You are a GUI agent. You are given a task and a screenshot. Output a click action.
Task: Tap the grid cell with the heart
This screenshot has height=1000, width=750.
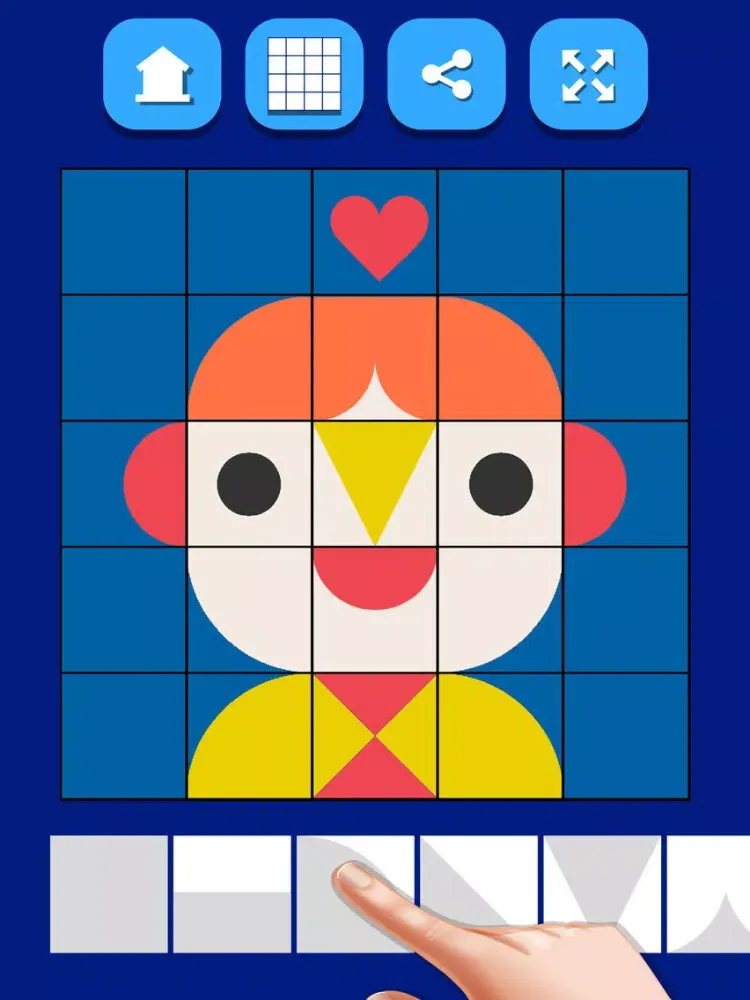click(x=375, y=232)
